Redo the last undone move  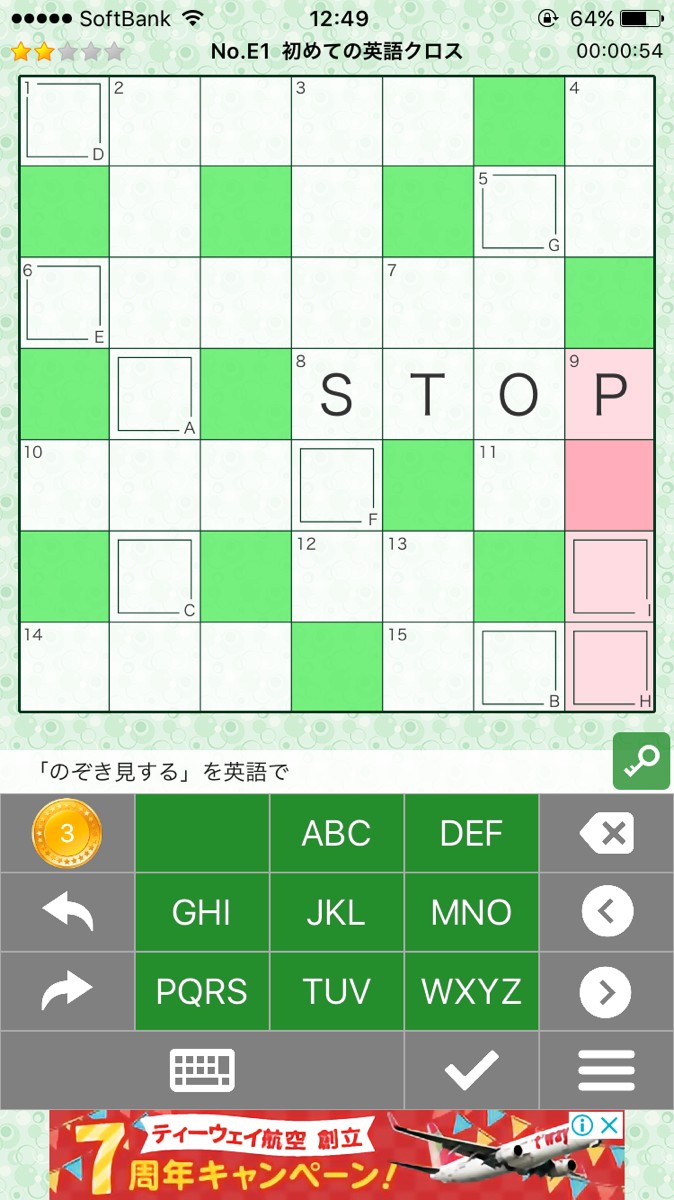pyautogui.click(x=67, y=991)
